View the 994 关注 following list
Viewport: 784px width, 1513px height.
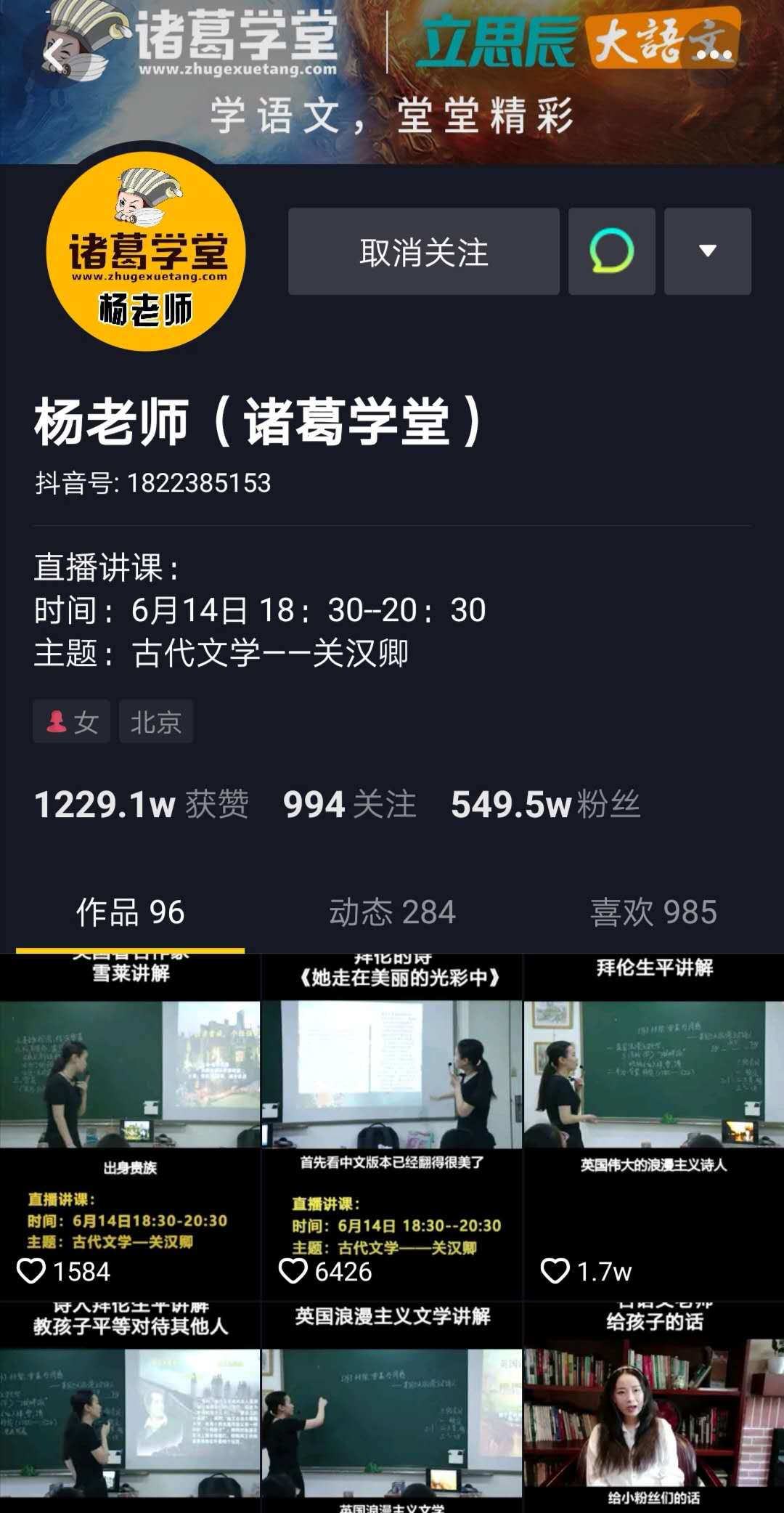[x=349, y=805]
